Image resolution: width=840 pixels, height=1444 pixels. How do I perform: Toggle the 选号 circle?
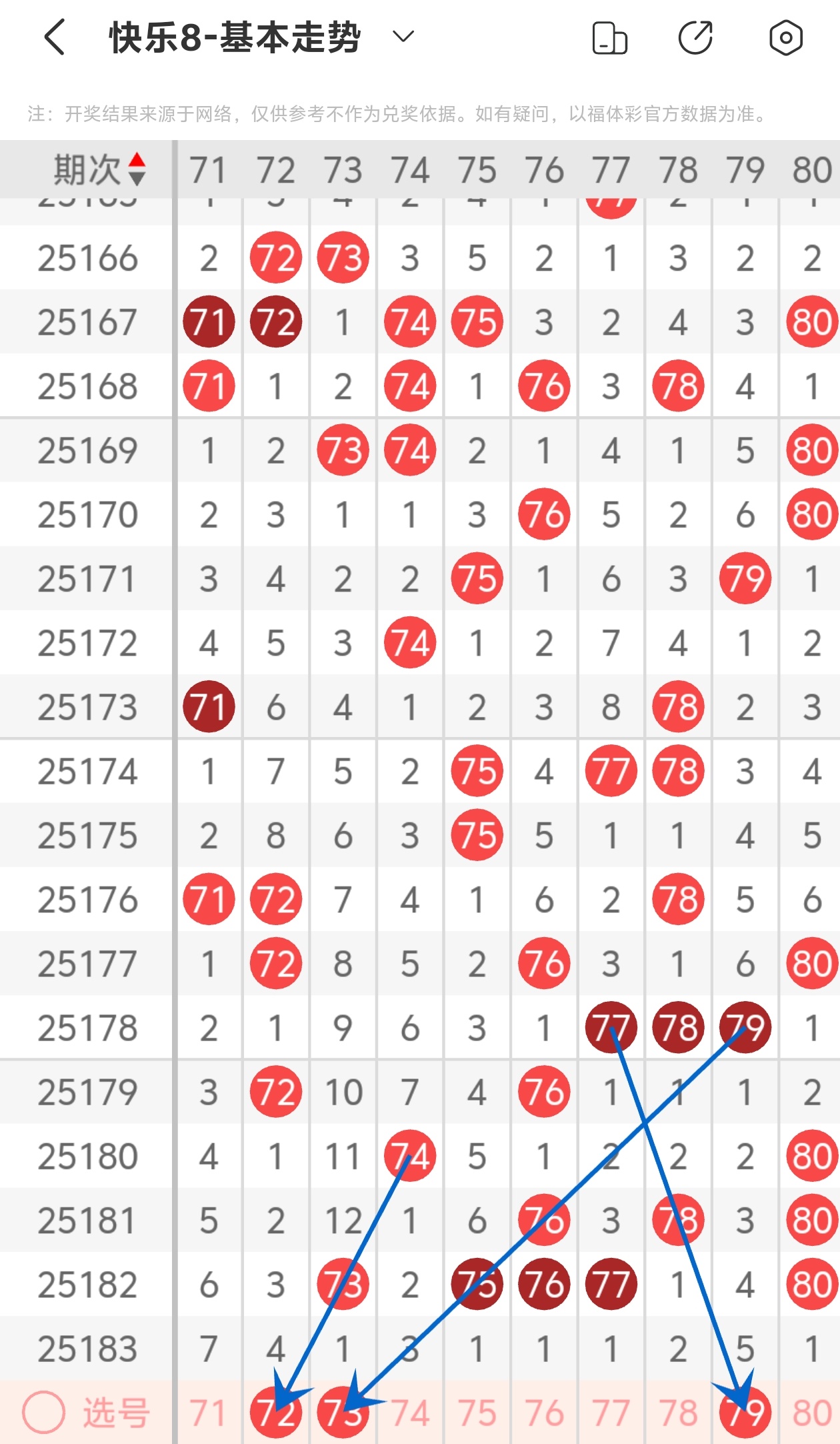[x=44, y=1413]
